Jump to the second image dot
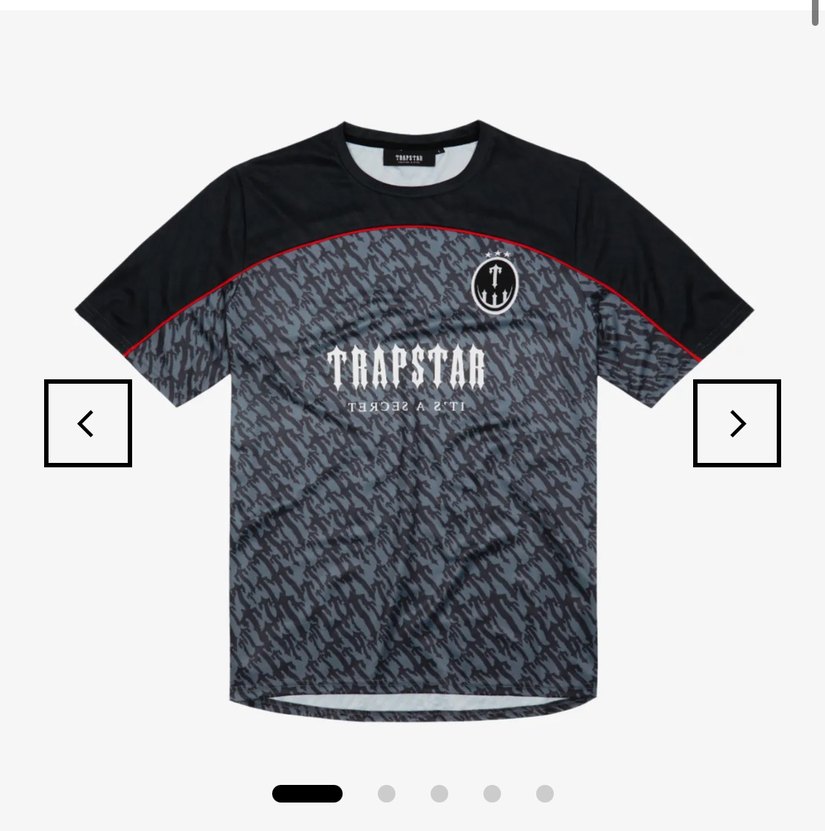Image resolution: width=825 pixels, height=831 pixels. [387, 793]
